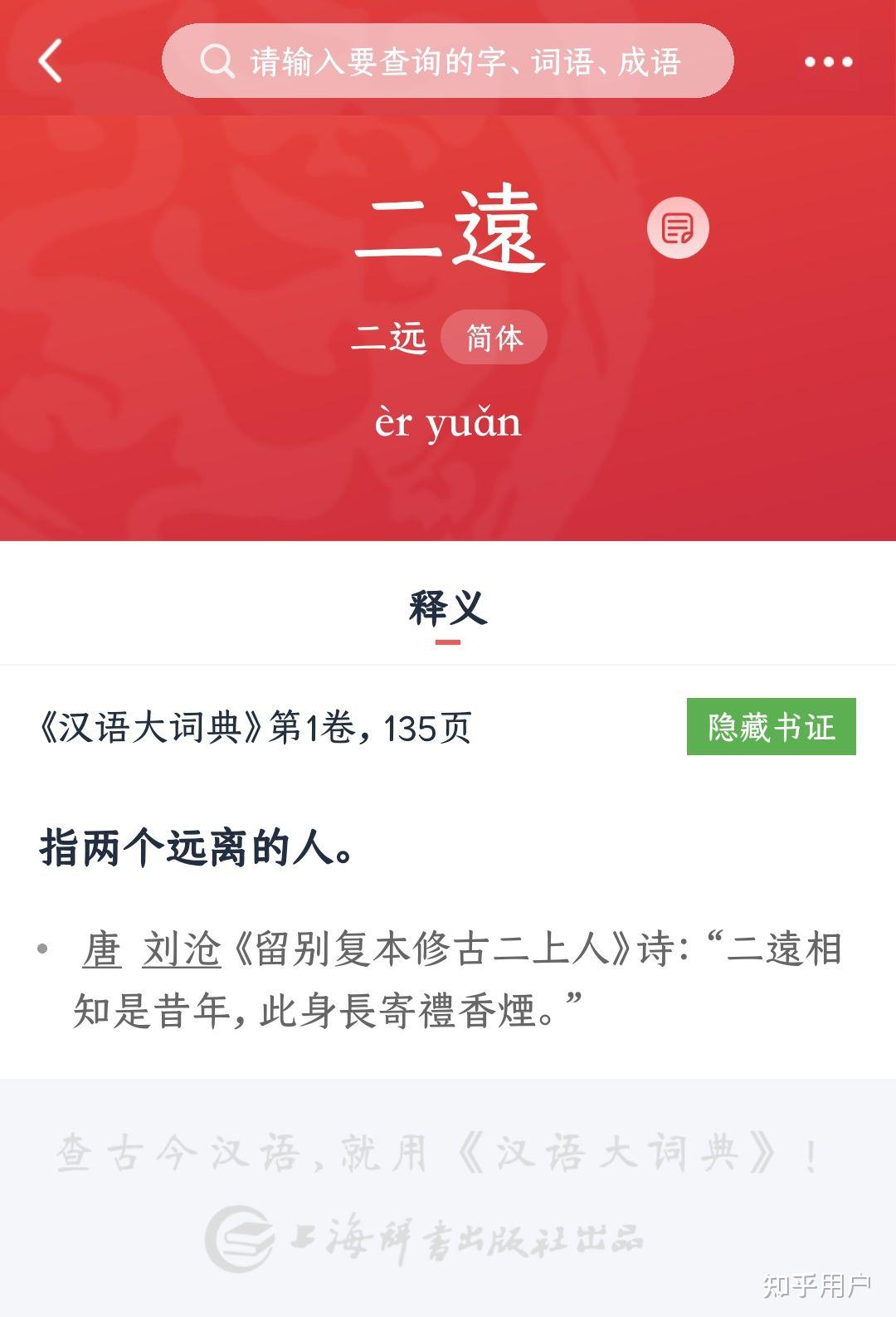Tap the note icon beside 二遠
Image resolution: width=896 pixels, height=1317 pixels.
tap(677, 227)
